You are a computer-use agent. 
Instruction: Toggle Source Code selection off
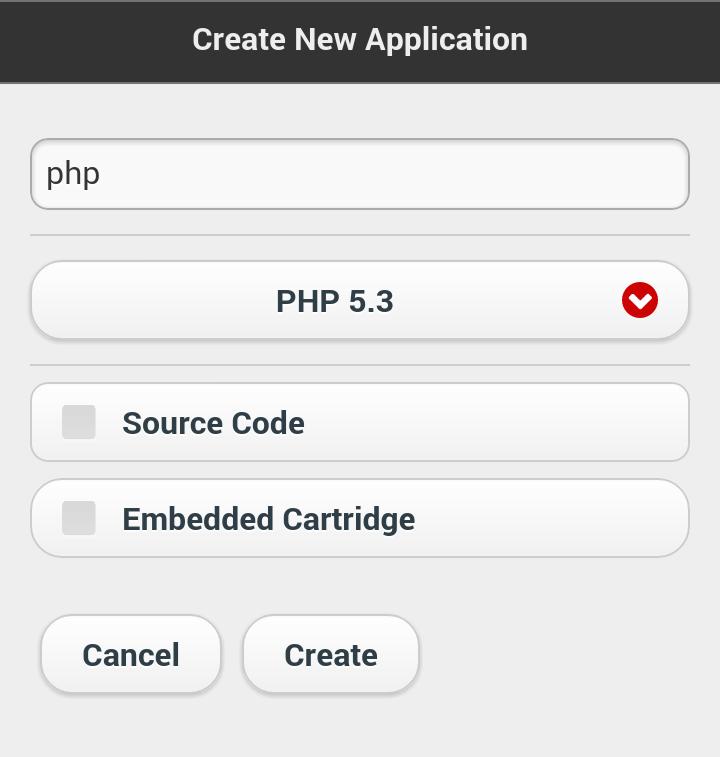[79, 422]
